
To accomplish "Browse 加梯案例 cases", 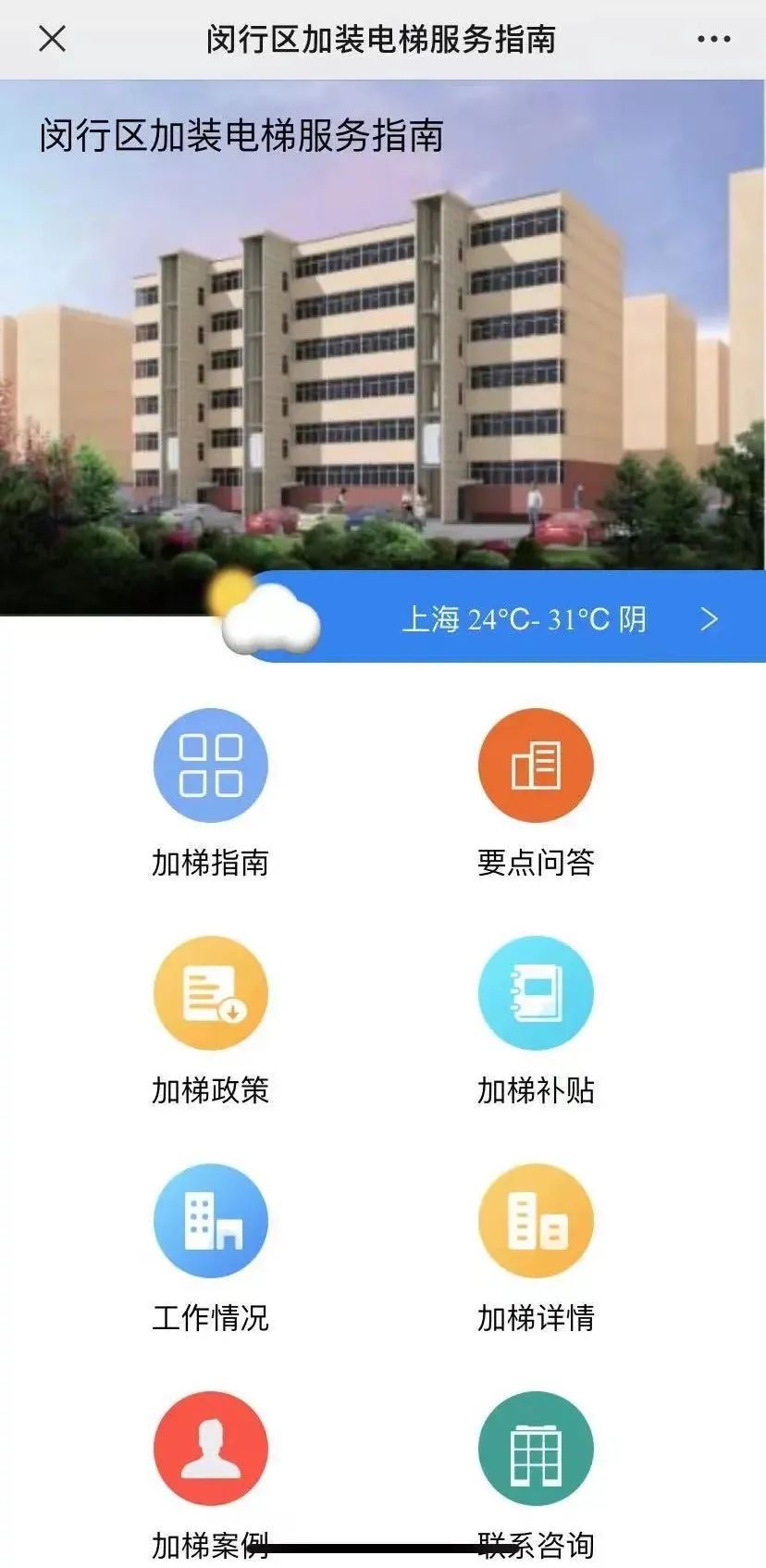I will 211,1449.
